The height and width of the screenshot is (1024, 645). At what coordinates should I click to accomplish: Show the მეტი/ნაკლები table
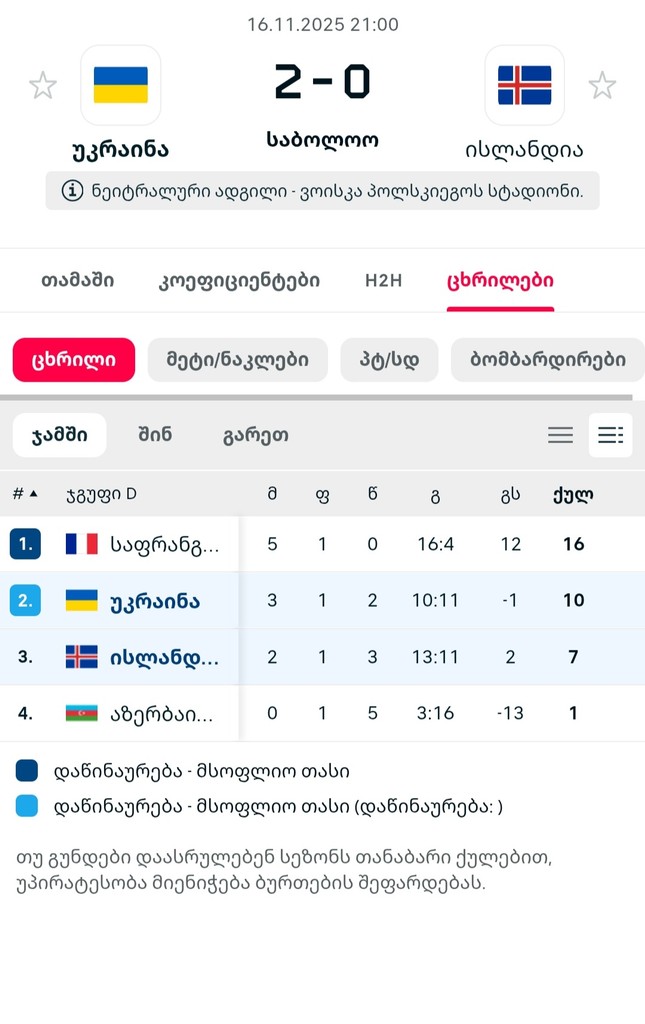(x=237, y=360)
